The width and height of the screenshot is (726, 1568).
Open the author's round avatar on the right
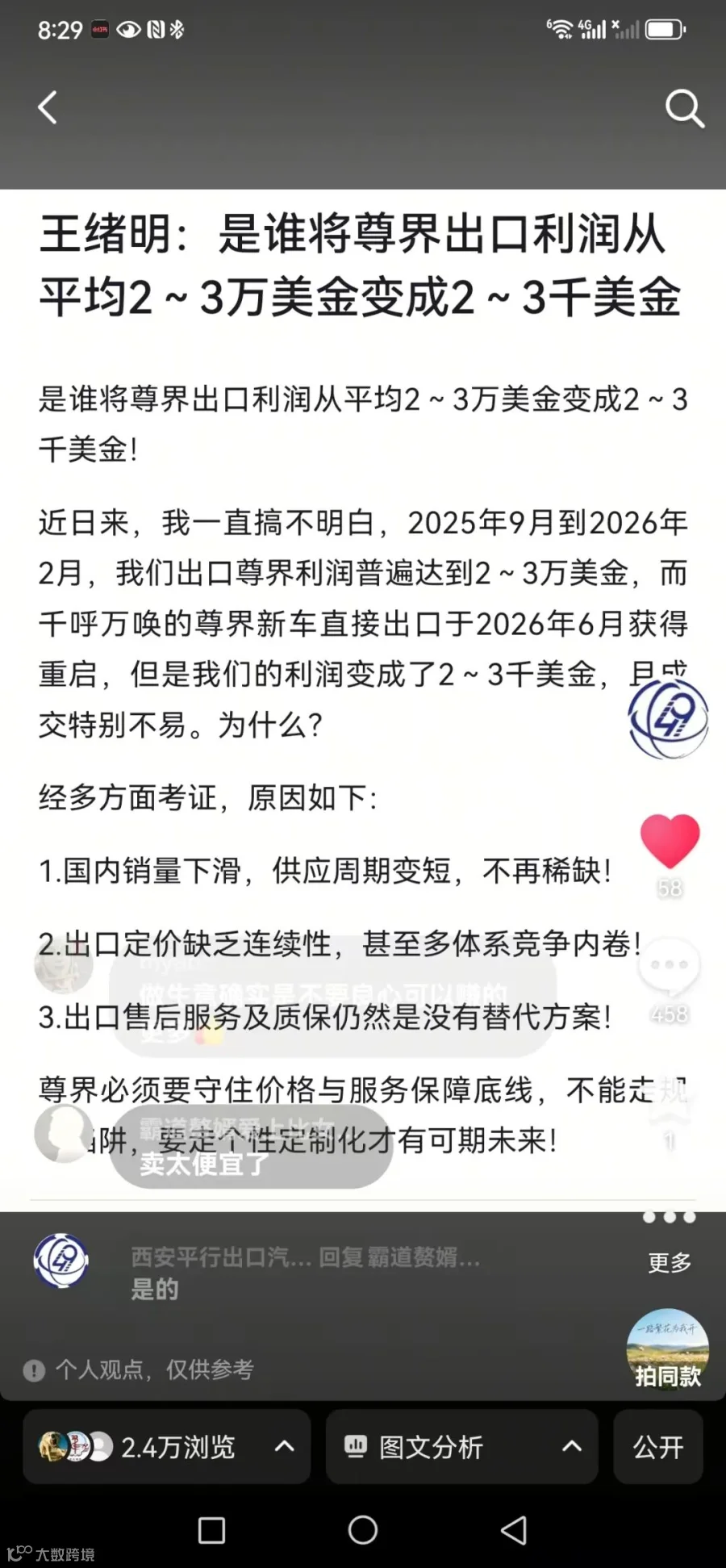pyautogui.click(x=668, y=719)
